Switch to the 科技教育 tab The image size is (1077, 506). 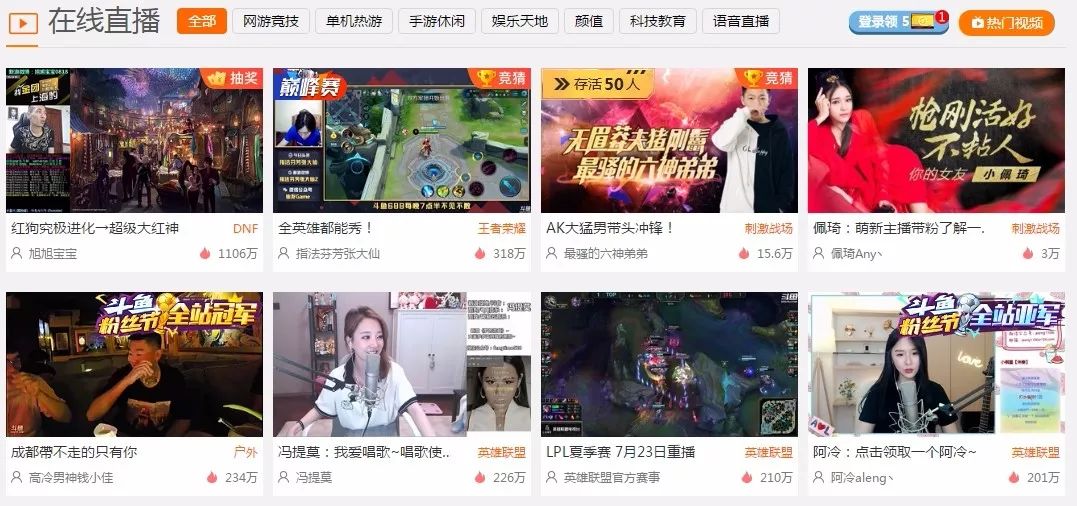click(657, 21)
